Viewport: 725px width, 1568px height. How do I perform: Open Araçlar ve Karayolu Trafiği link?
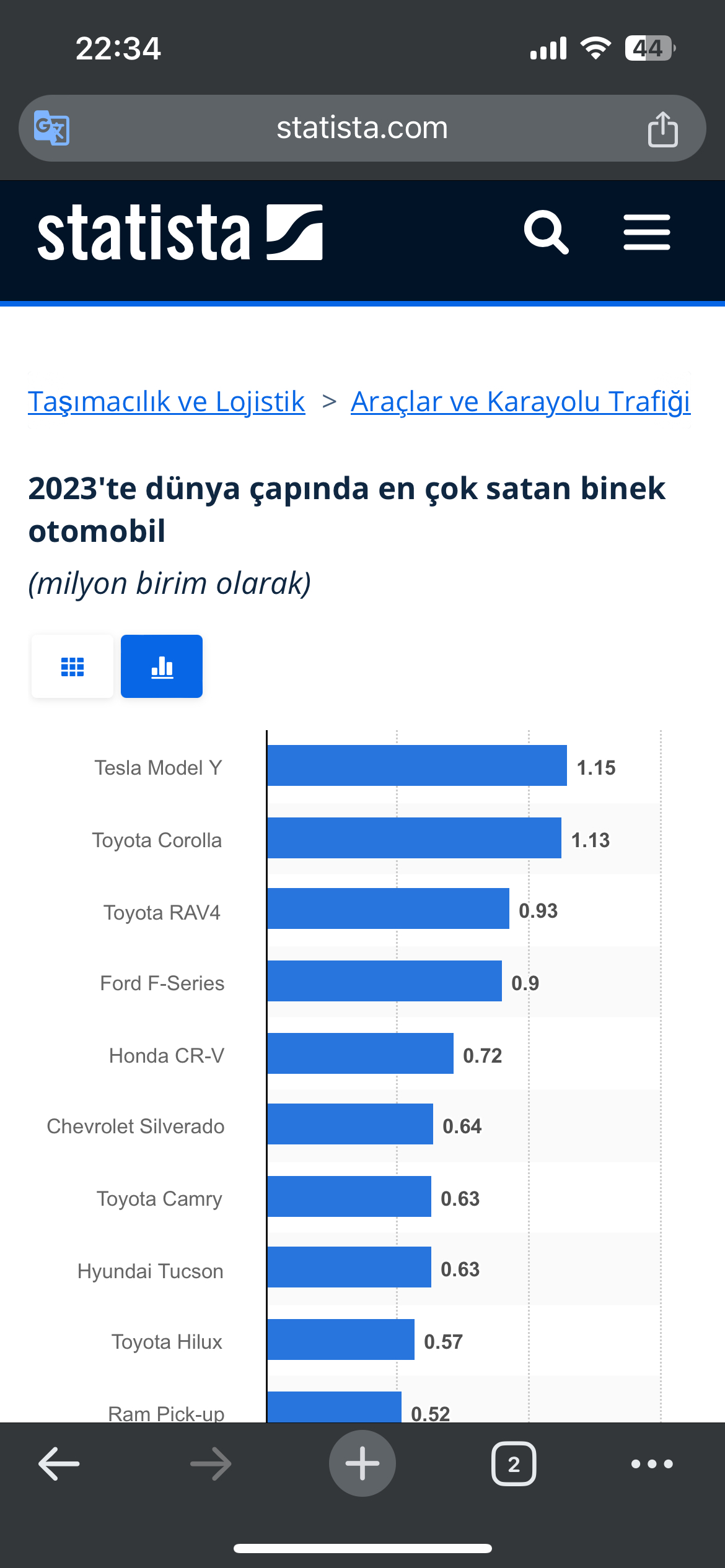tap(521, 401)
